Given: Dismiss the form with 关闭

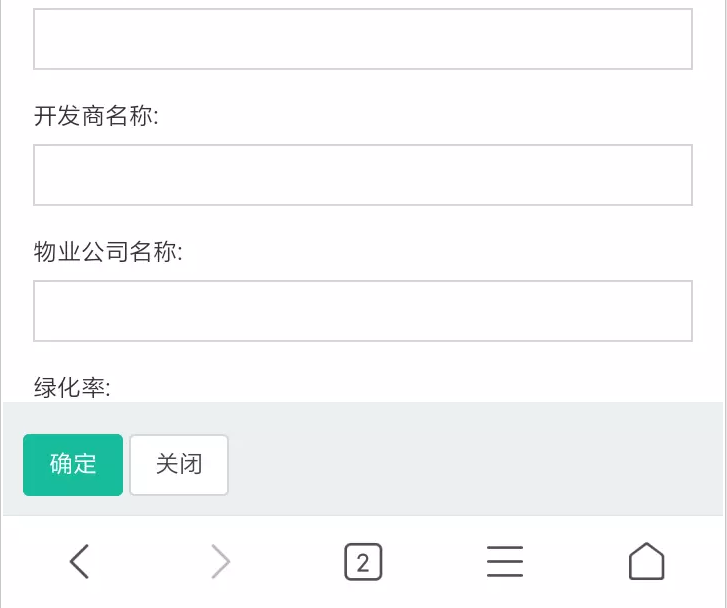Looking at the screenshot, I should 179,465.
